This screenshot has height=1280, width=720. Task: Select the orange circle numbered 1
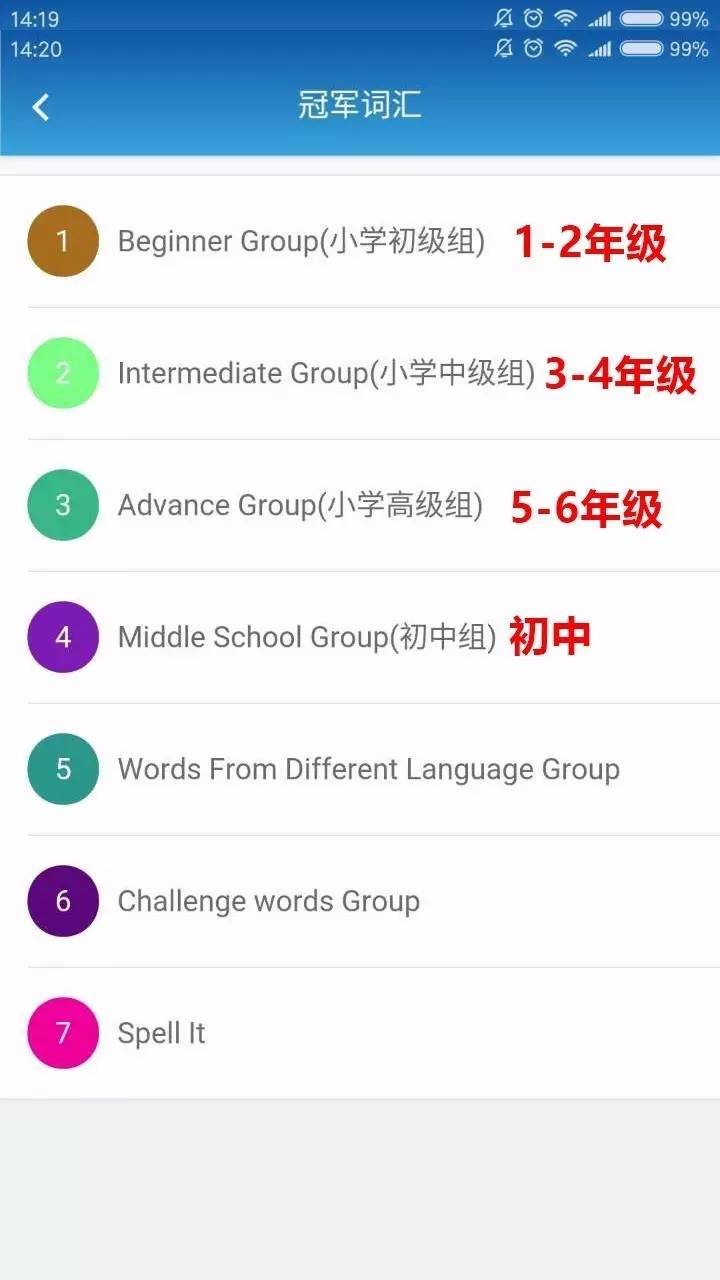pyautogui.click(x=62, y=240)
